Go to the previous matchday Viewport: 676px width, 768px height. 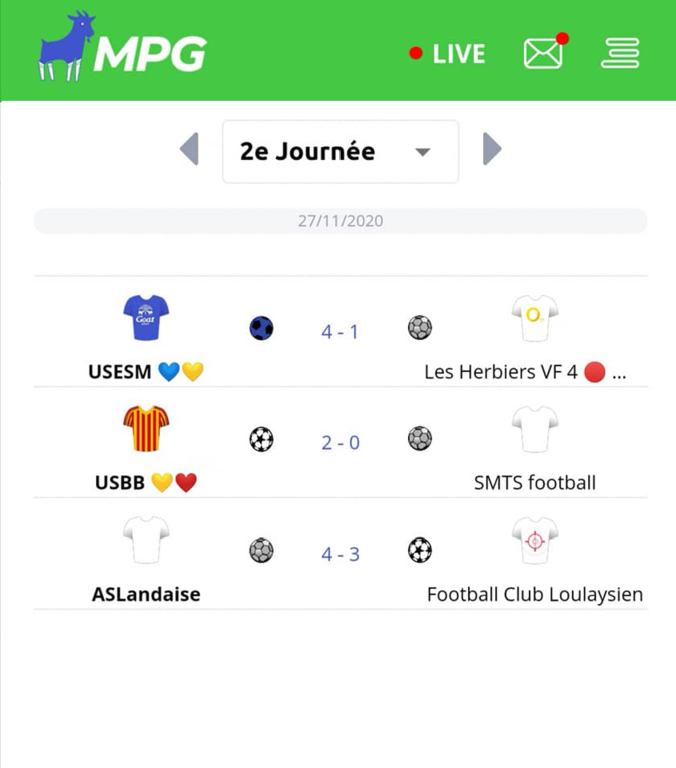189,150
